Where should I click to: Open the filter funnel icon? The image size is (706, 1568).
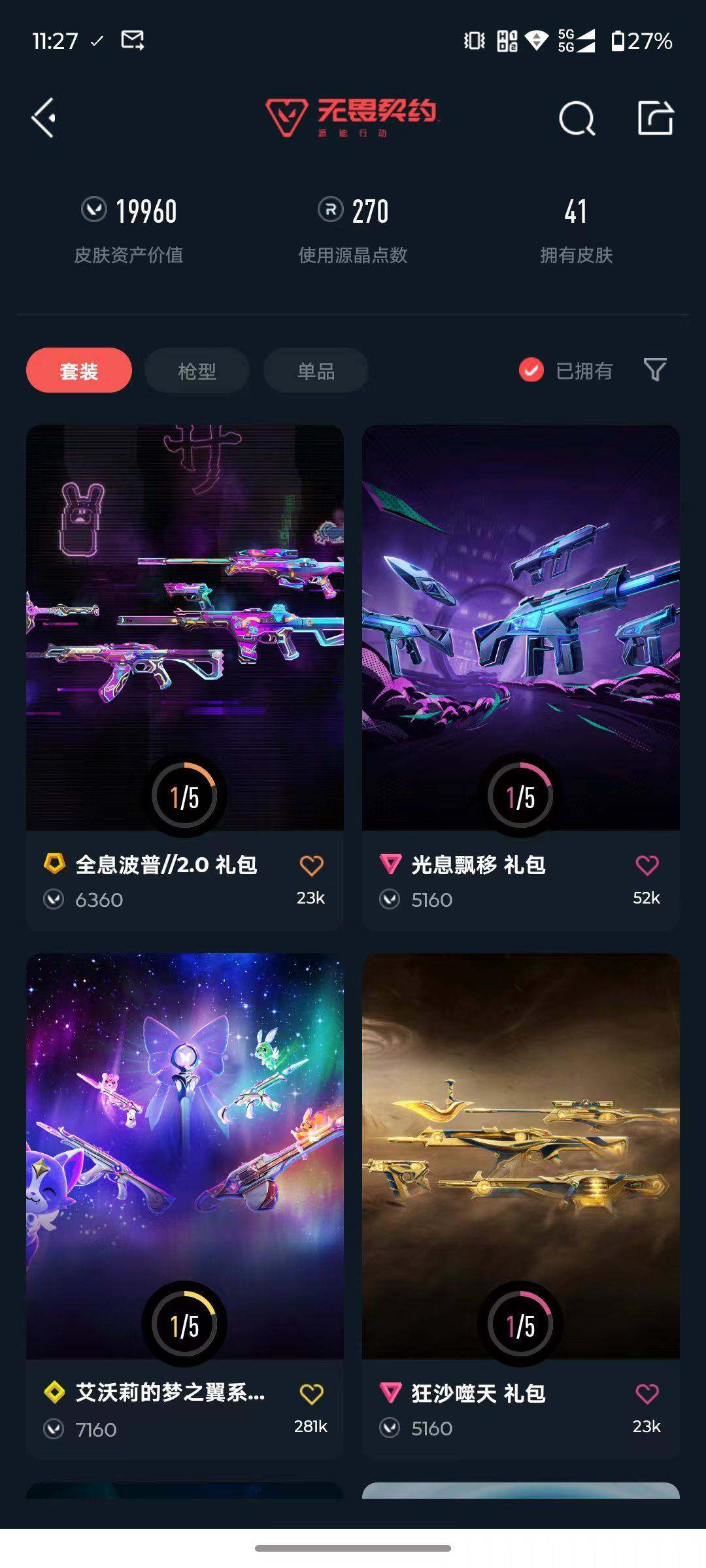coord(654,370)
